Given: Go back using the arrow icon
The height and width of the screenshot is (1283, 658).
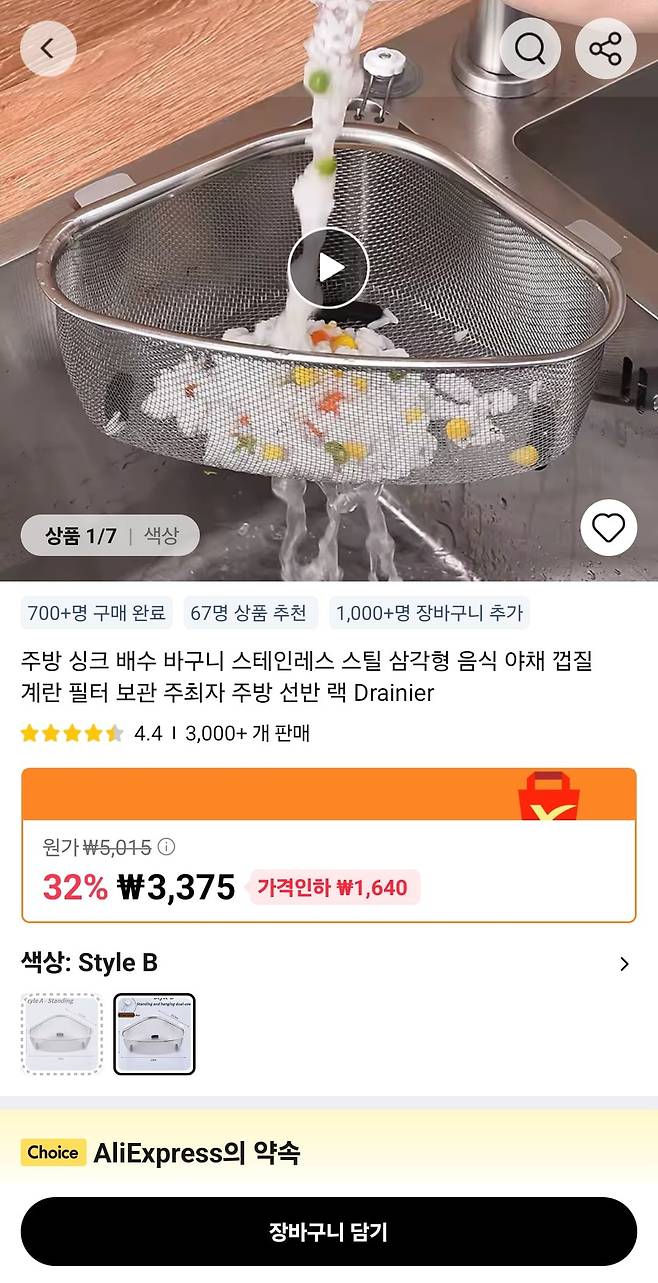Looking at the screenshot, I should [48, 48].
